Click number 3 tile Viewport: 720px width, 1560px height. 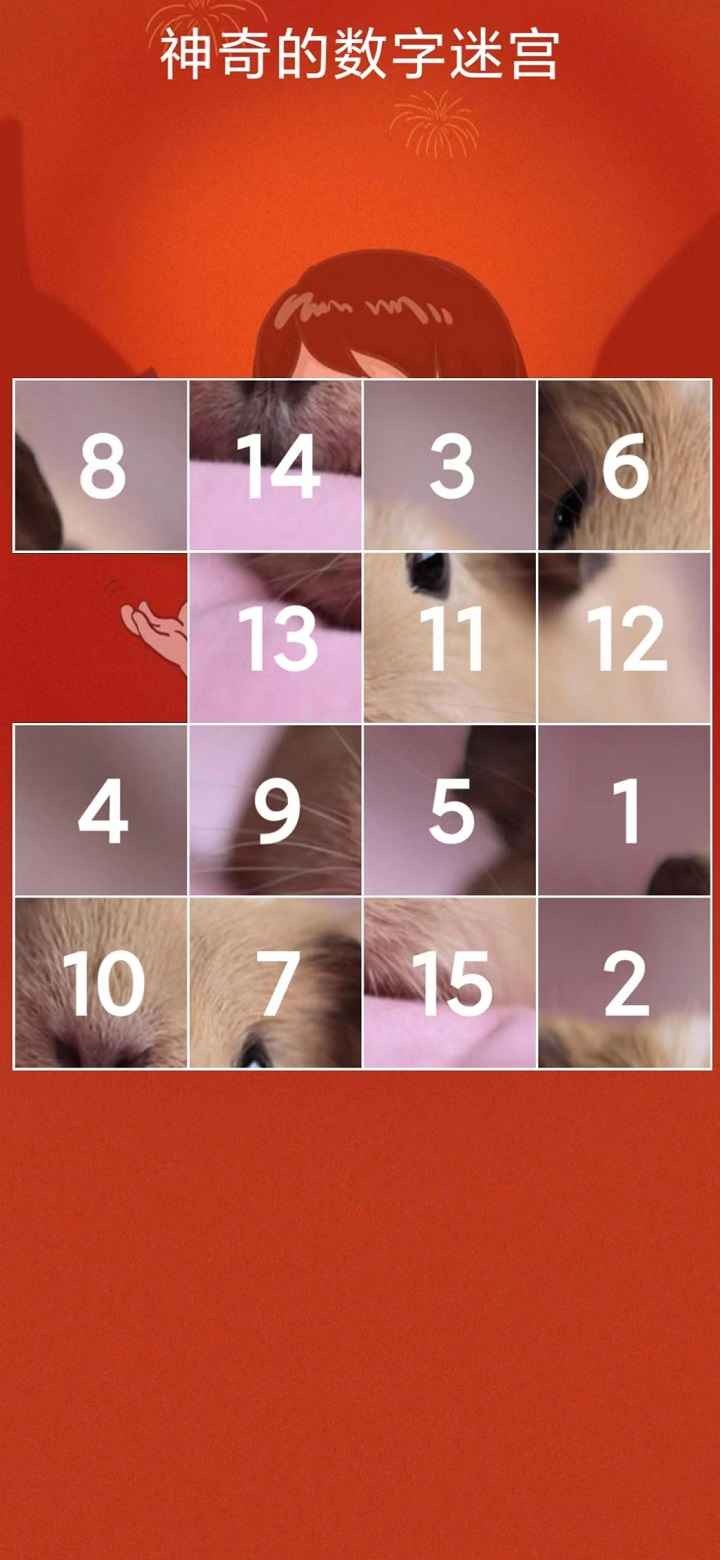450,464
